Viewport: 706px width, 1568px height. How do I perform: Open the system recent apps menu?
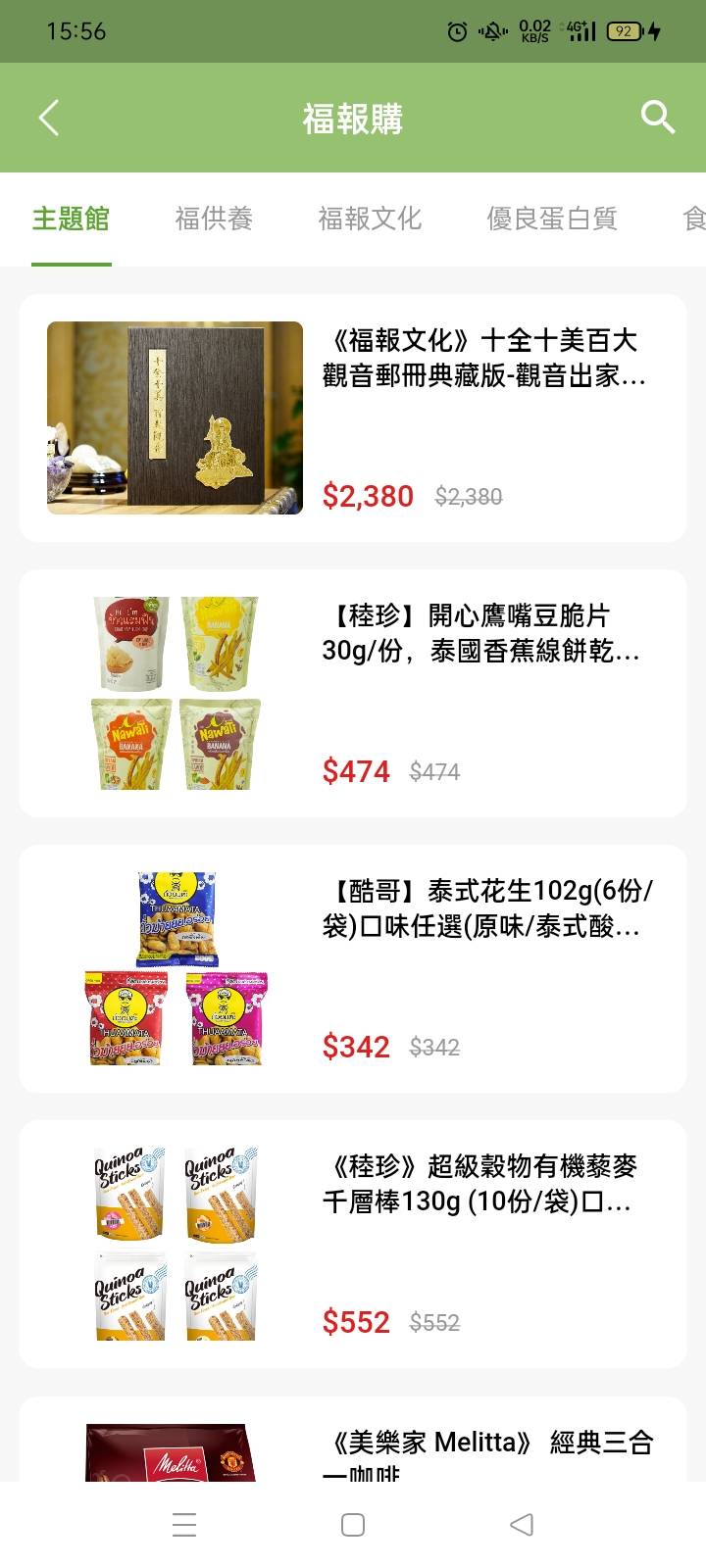tap(184, 1525)
